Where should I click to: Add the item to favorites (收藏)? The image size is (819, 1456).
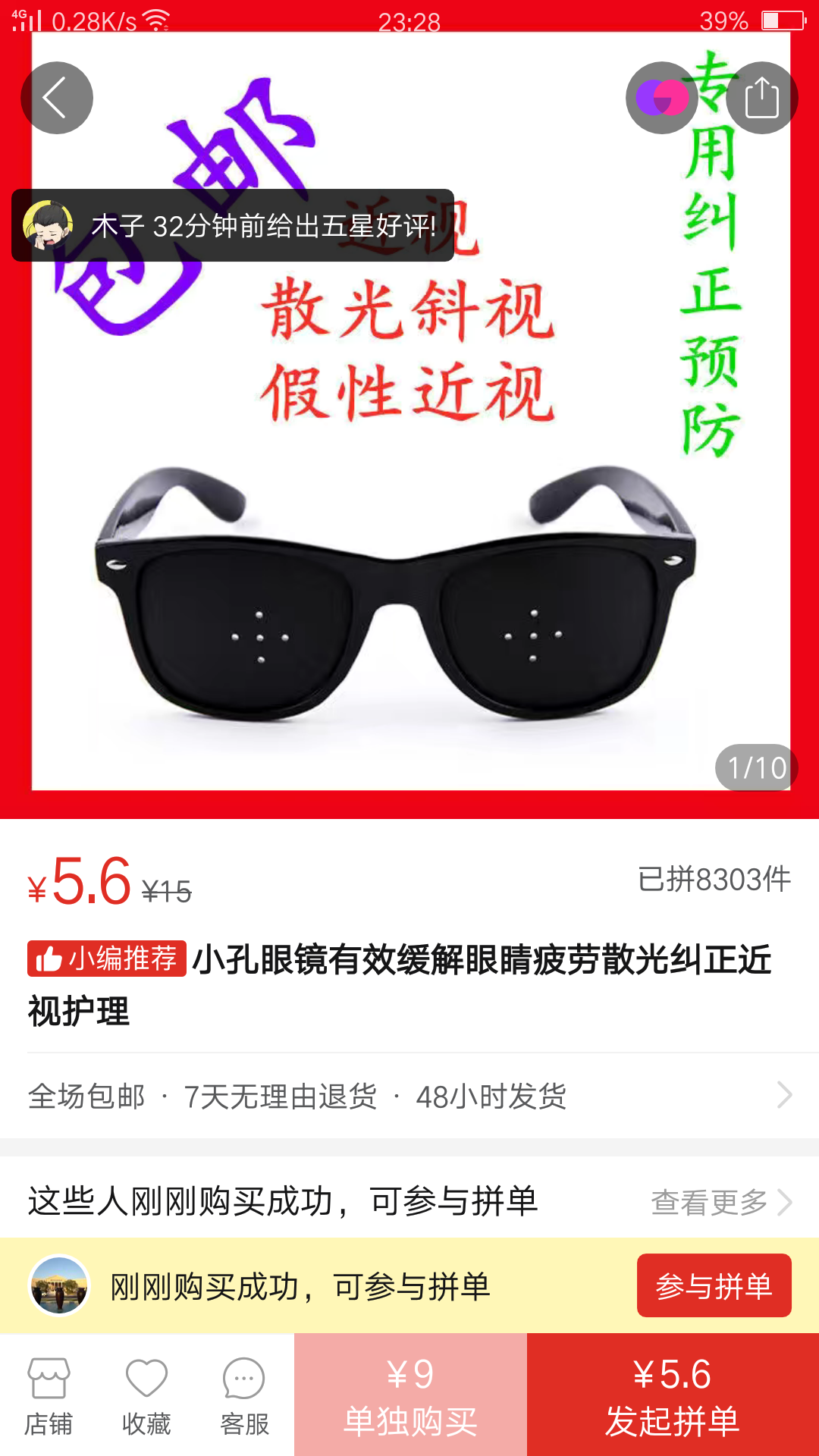pos(146,1396)
